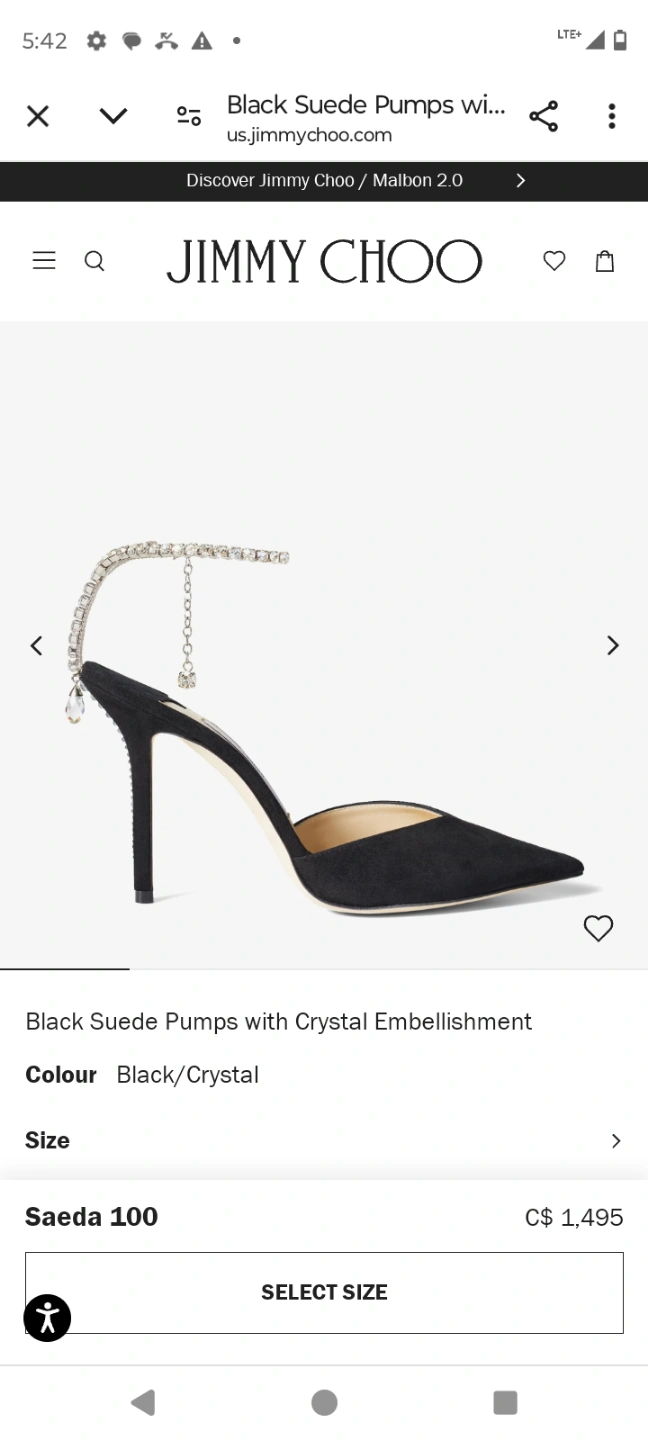648x1440 pixels.
Task: Open the hamburger navigation menu
Action: point(44,261)
